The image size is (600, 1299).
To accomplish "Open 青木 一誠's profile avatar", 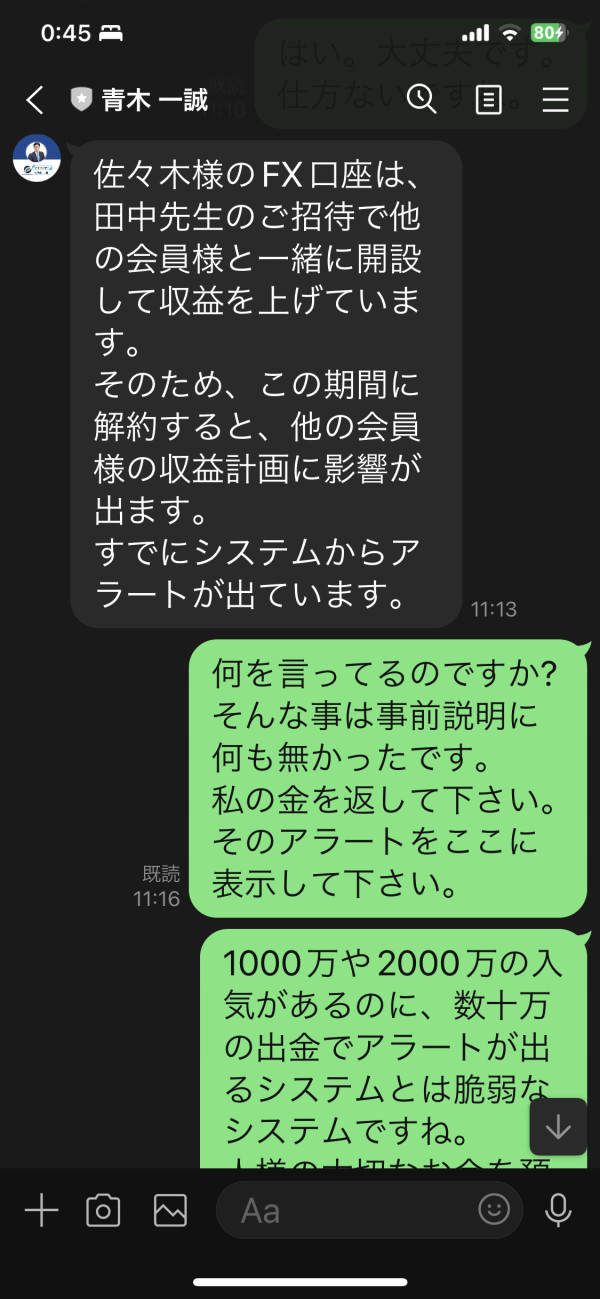I will click(37, 158).
